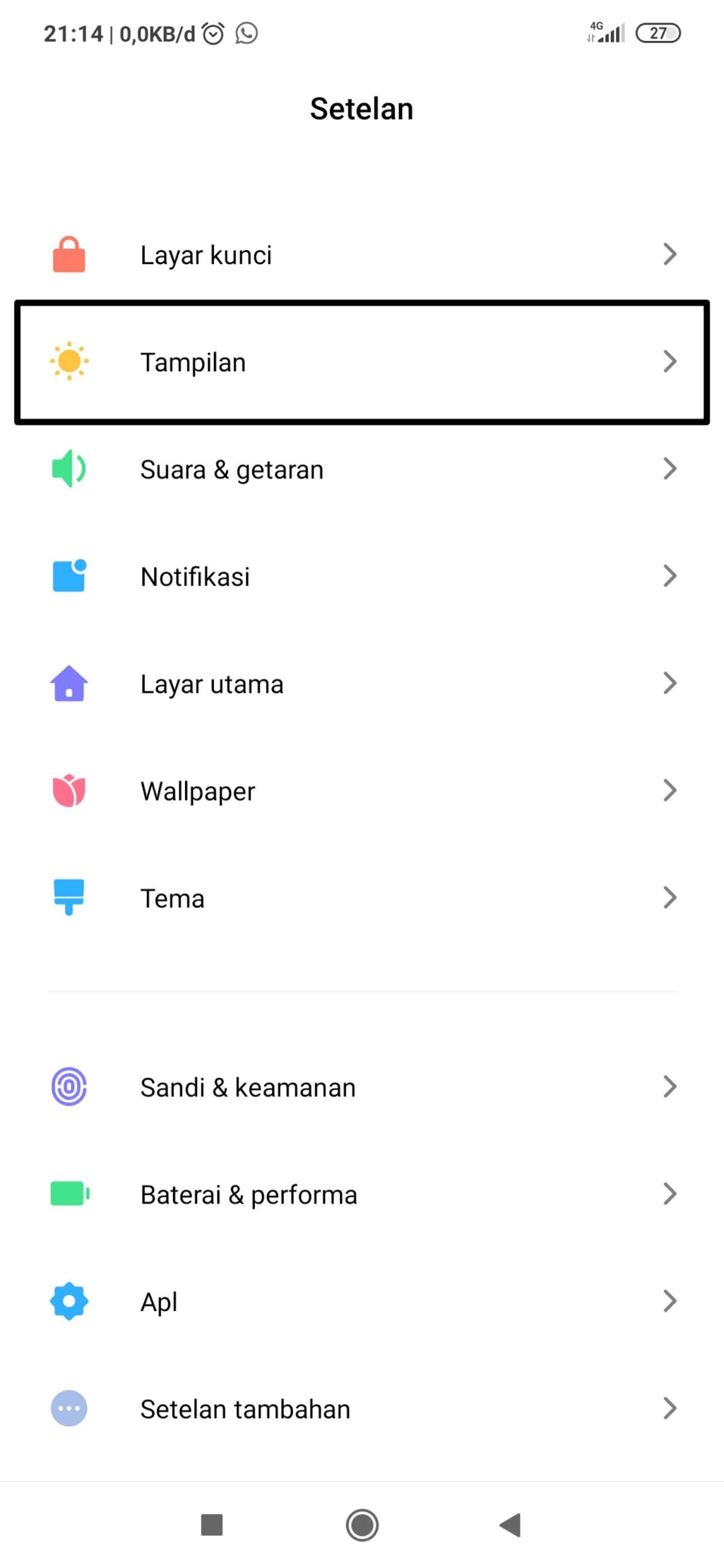
Task: Go to Setelan tambahan
Action: pyautogui.click(x=362, y=1408)
